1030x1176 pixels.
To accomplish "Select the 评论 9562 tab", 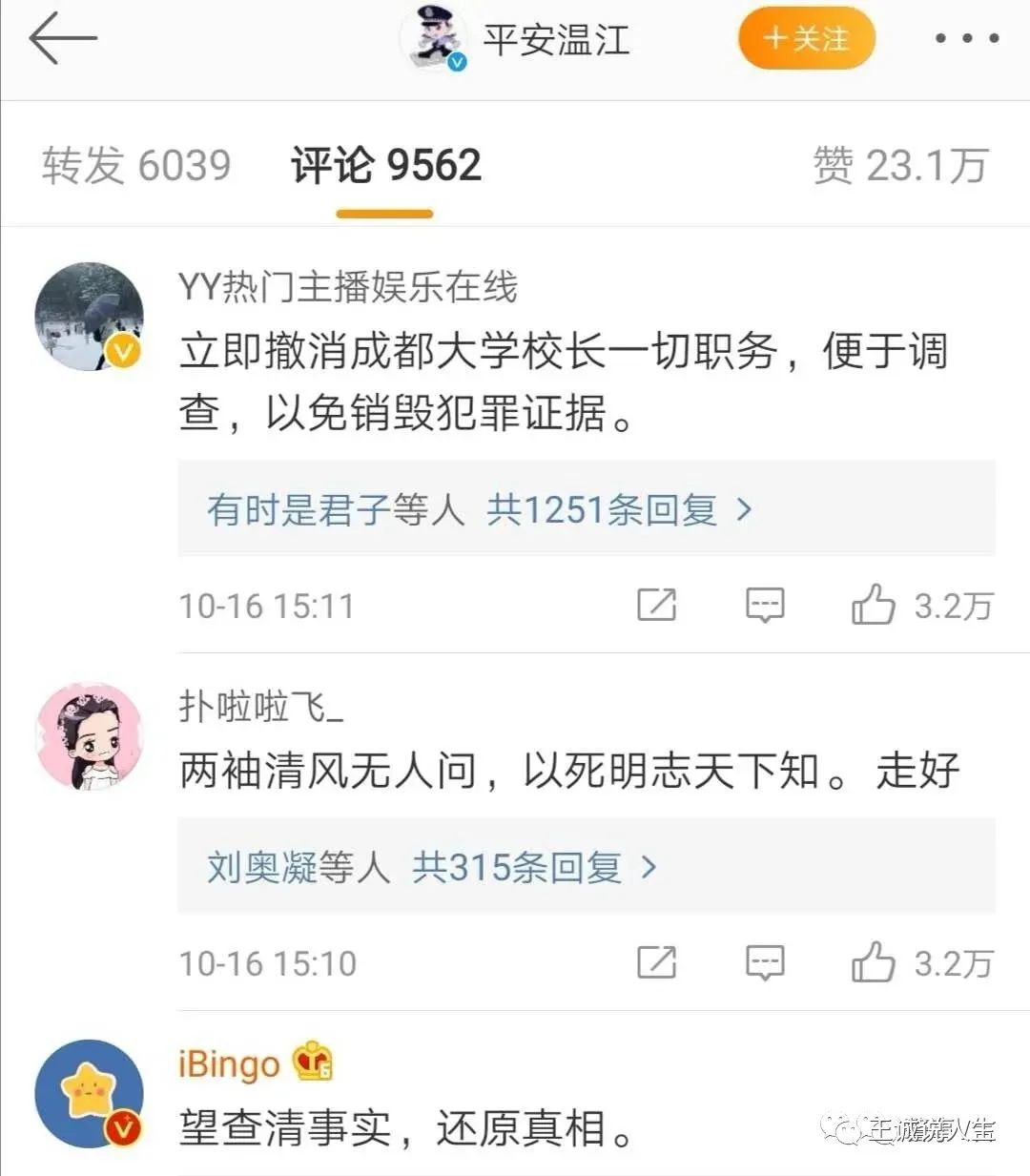I will [385, 165].
